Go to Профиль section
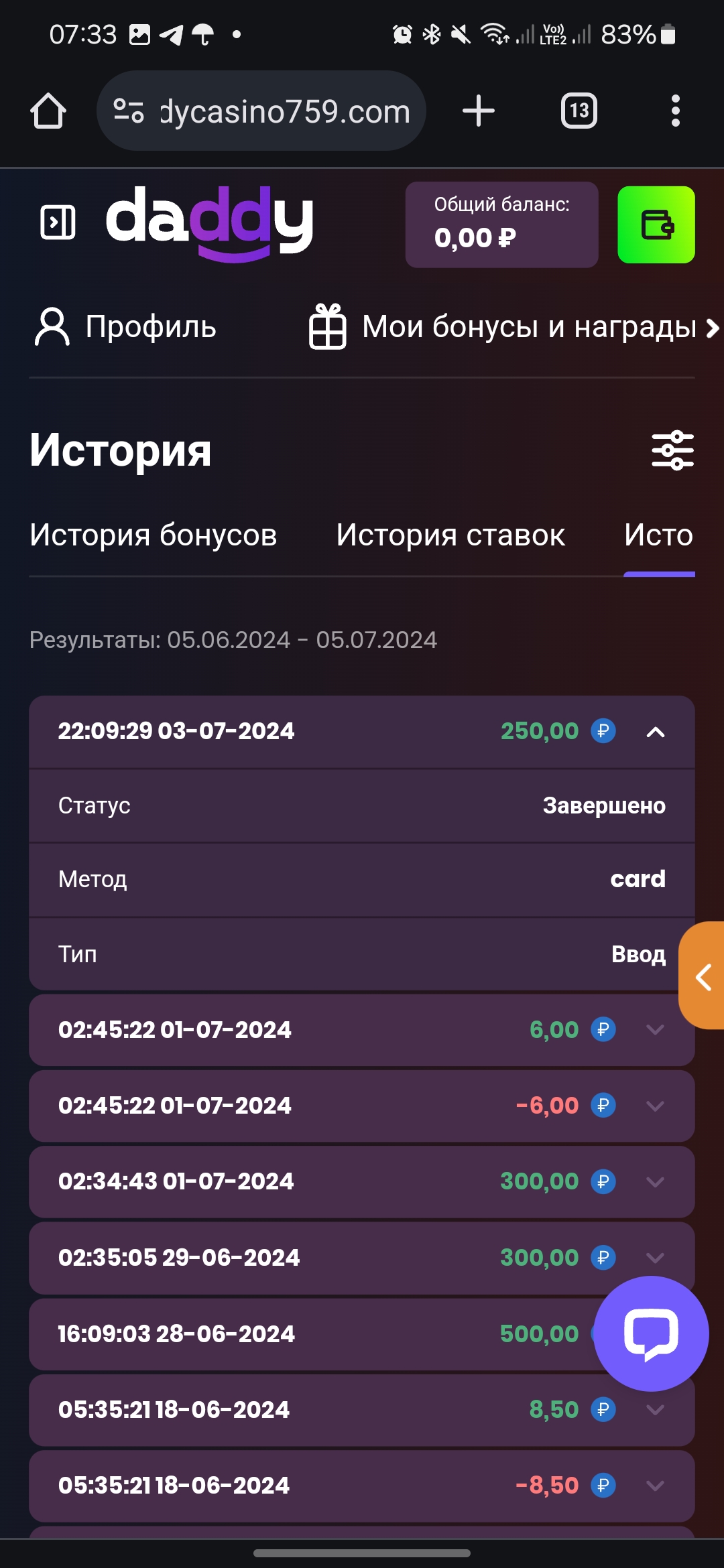This screenshot has width=724, height=1568. click(x=126, y=326)
